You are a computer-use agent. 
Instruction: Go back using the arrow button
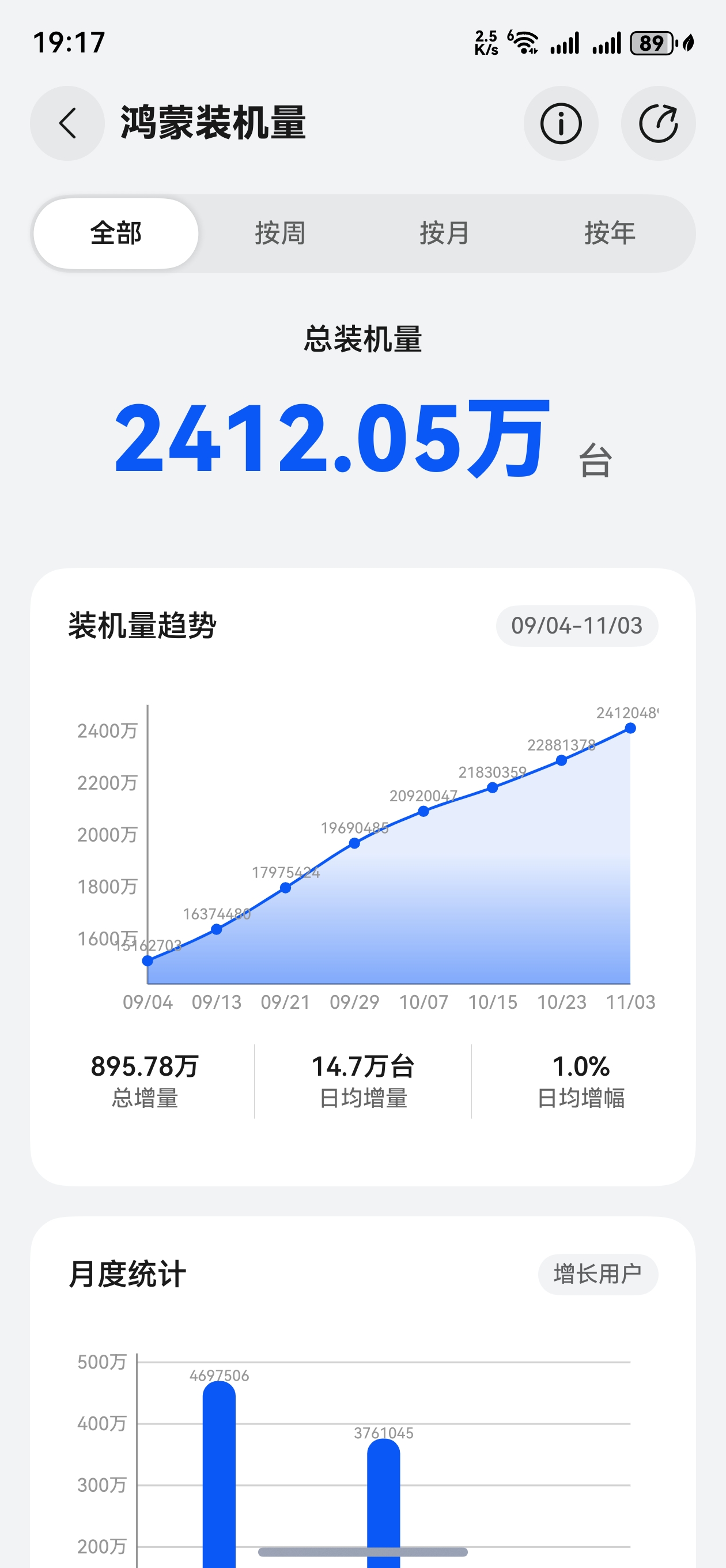pos(67,123)
